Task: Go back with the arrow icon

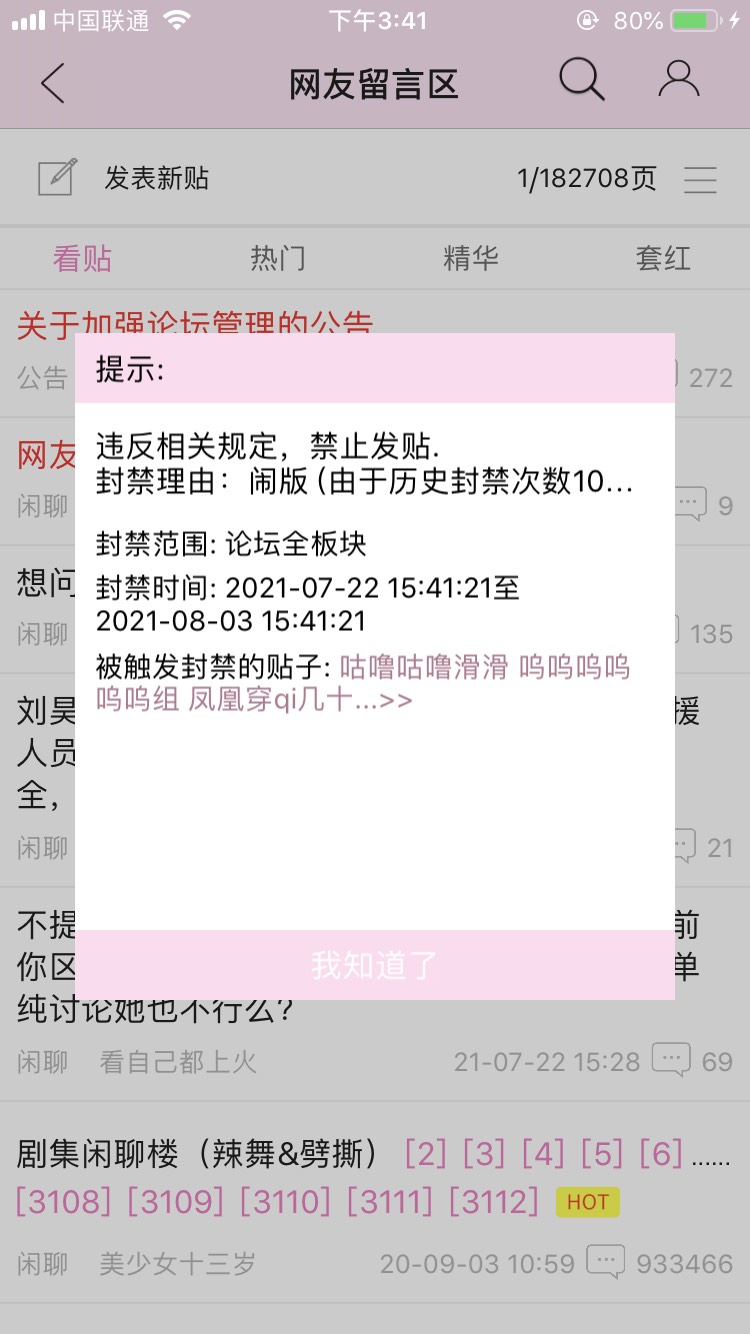Action: click(53, 83)
